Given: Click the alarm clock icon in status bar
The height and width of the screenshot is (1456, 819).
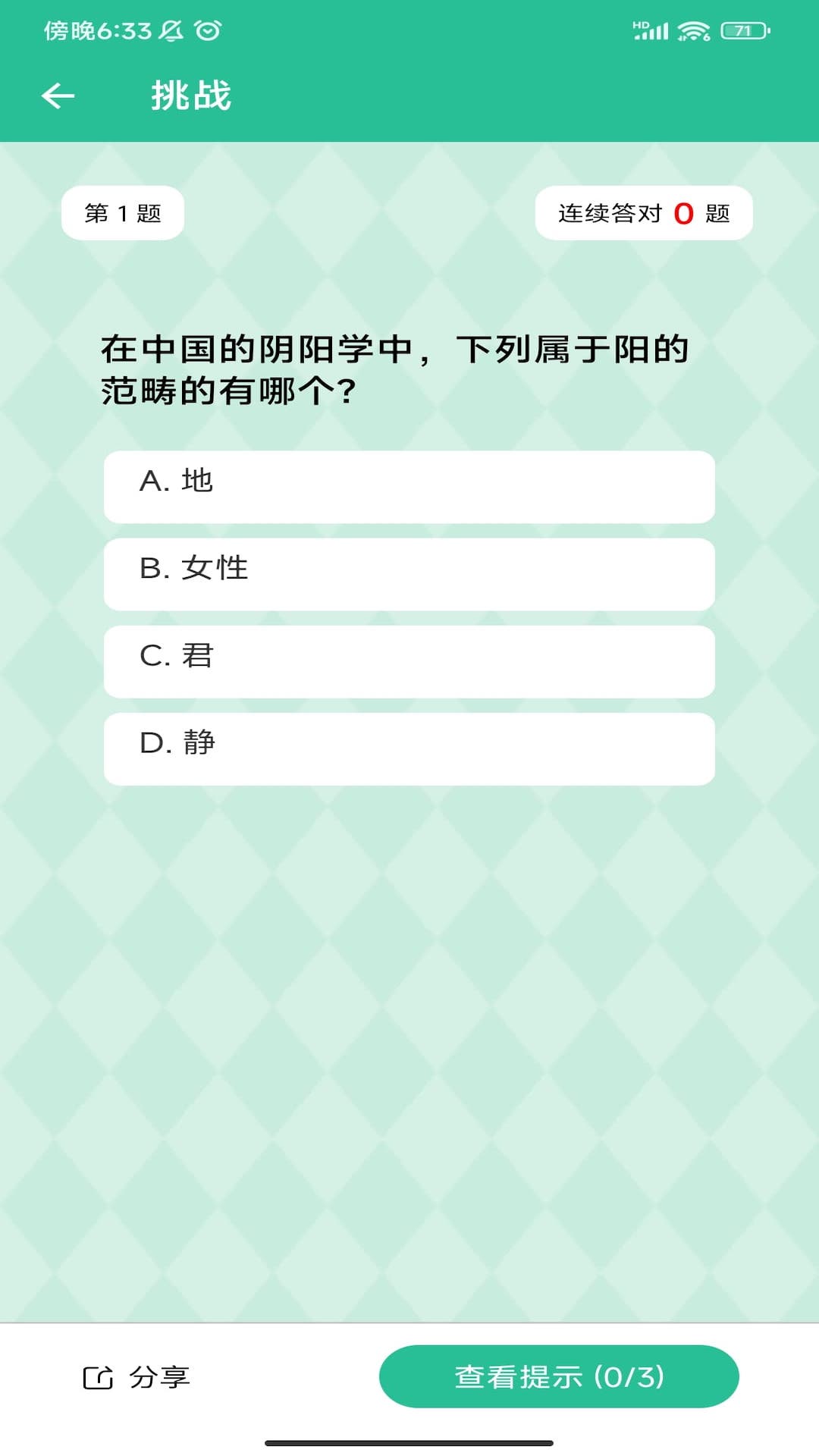Looking at the screenshot, I should [206, 30].
